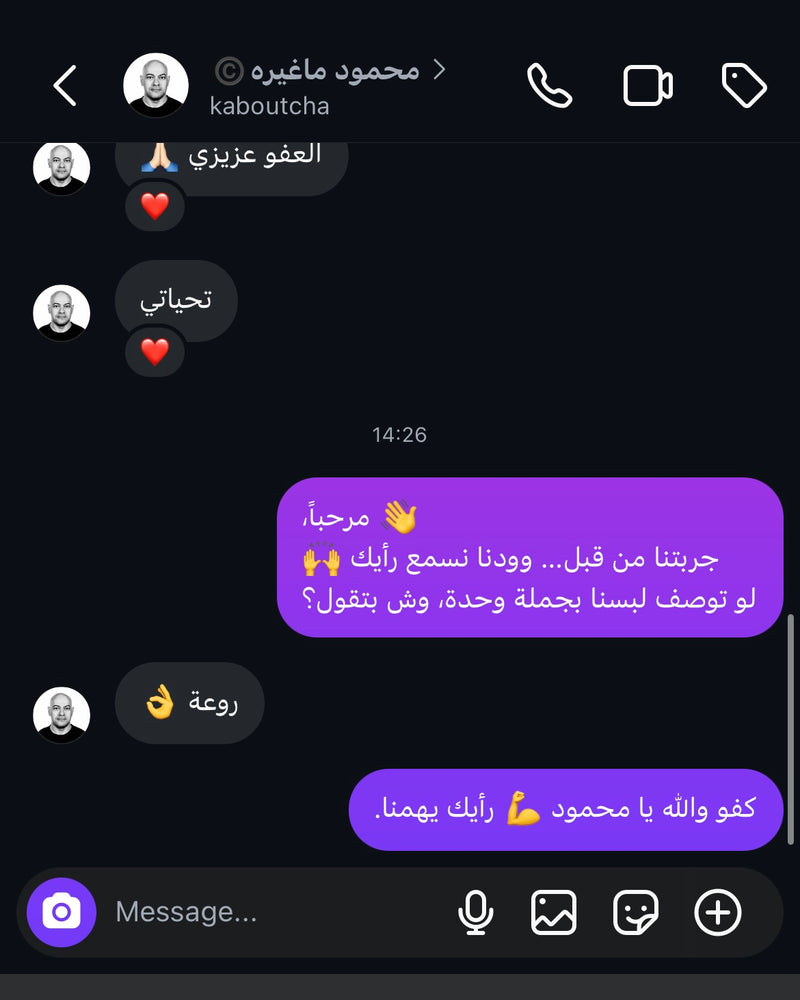The height and width of the screenshot is (1000, 800).
Task: Record a voice message with the microphone
Action: pos(475,912)
